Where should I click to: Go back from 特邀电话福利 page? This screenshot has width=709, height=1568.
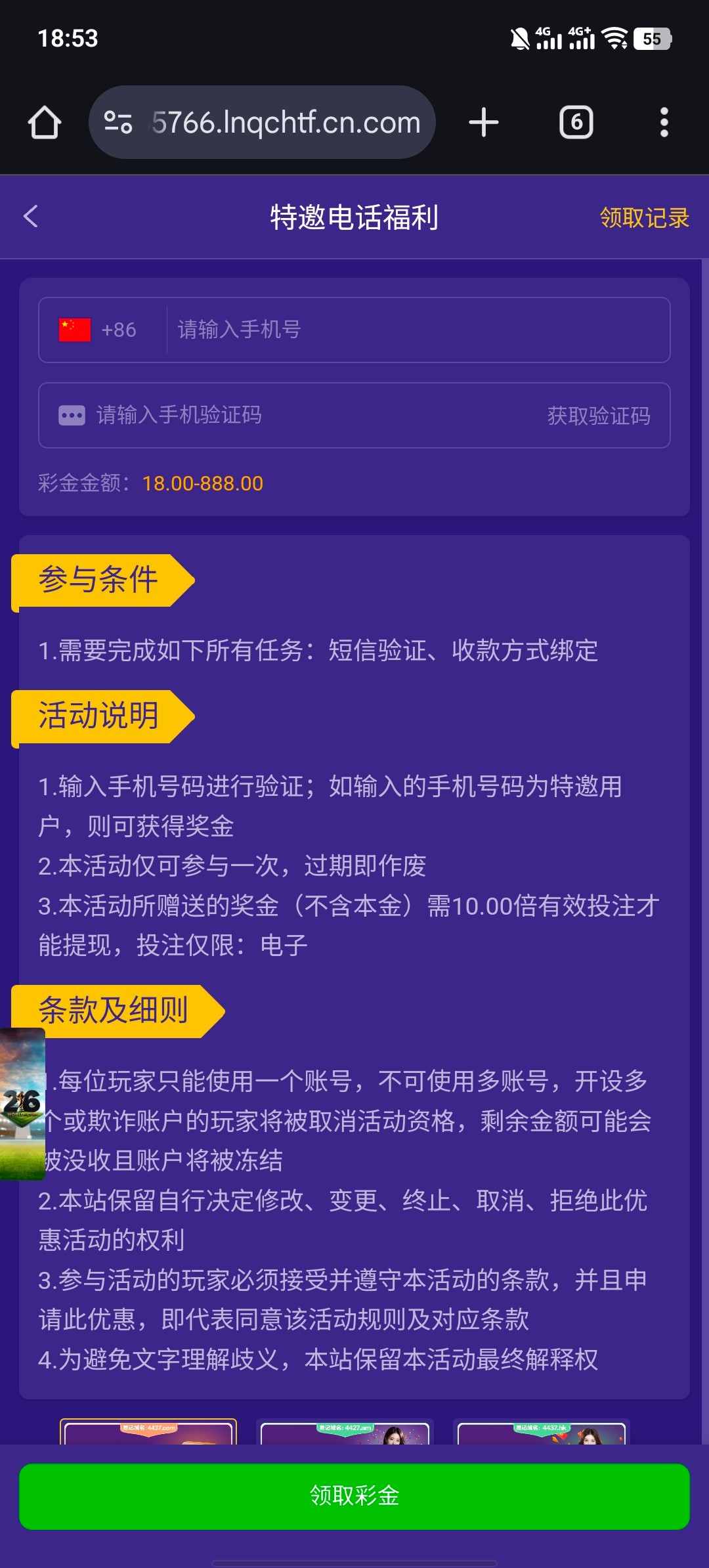(31, 217)
